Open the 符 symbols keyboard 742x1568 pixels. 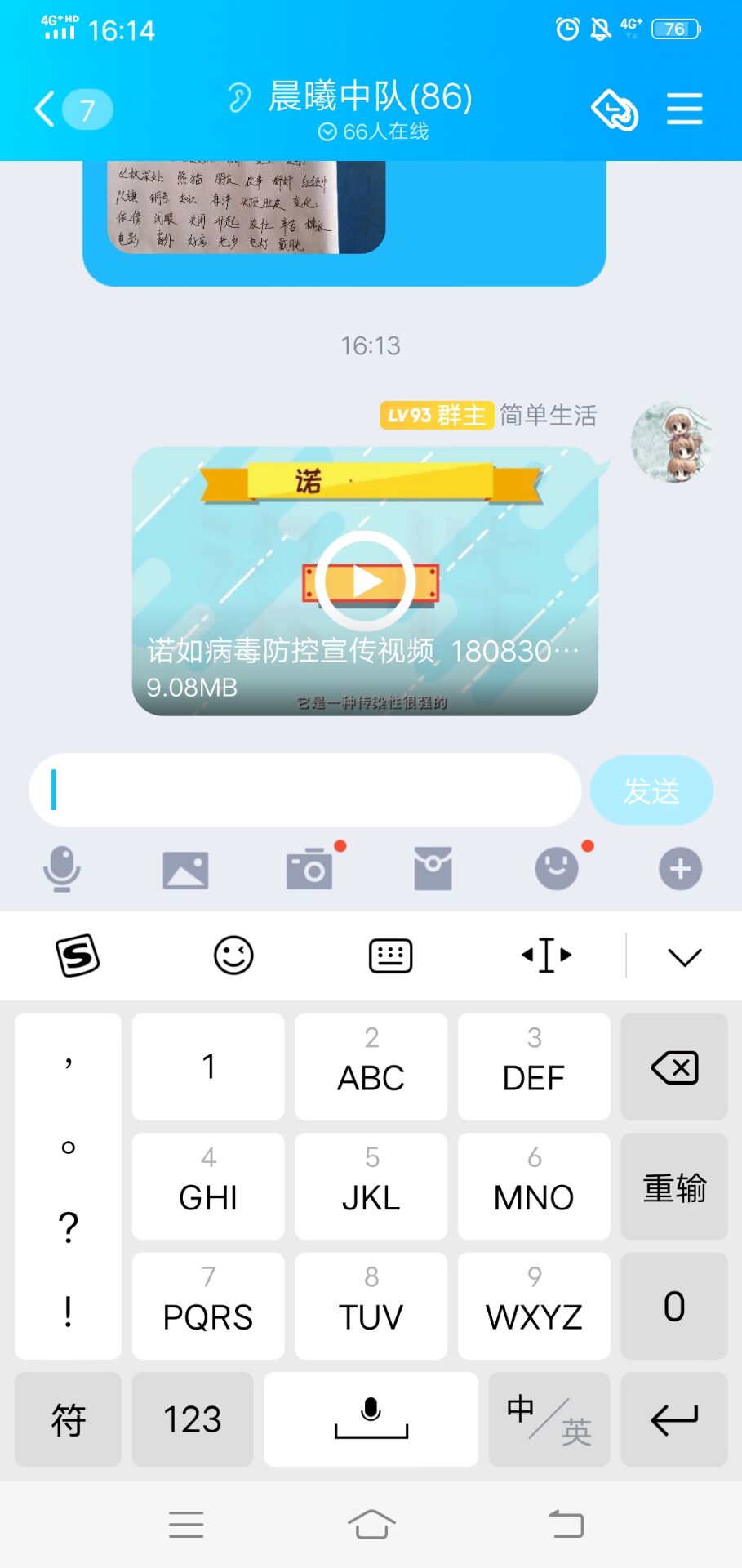(x=68, y=1419)
